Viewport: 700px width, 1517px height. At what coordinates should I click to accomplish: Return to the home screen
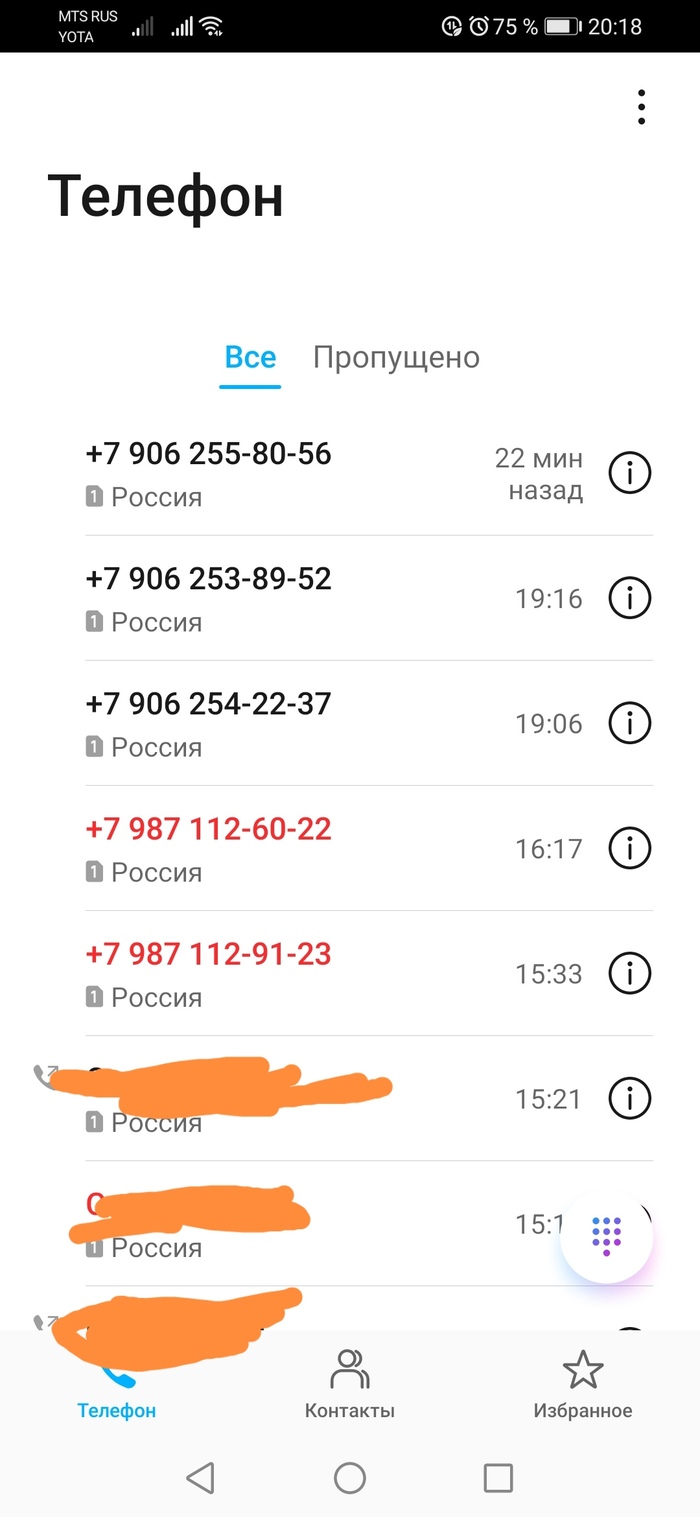coord(349,1477)
